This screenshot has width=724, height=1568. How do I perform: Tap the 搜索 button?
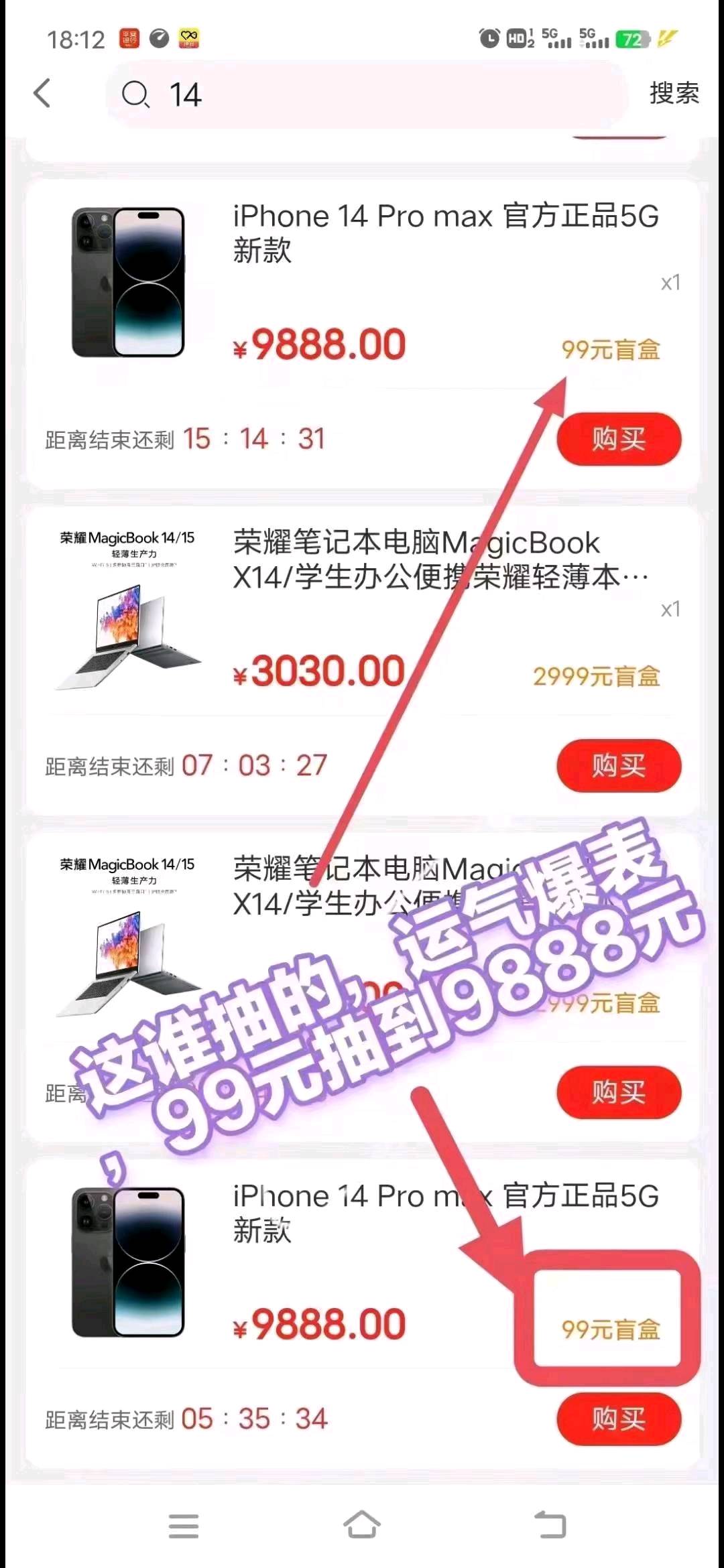pos(674,93)
